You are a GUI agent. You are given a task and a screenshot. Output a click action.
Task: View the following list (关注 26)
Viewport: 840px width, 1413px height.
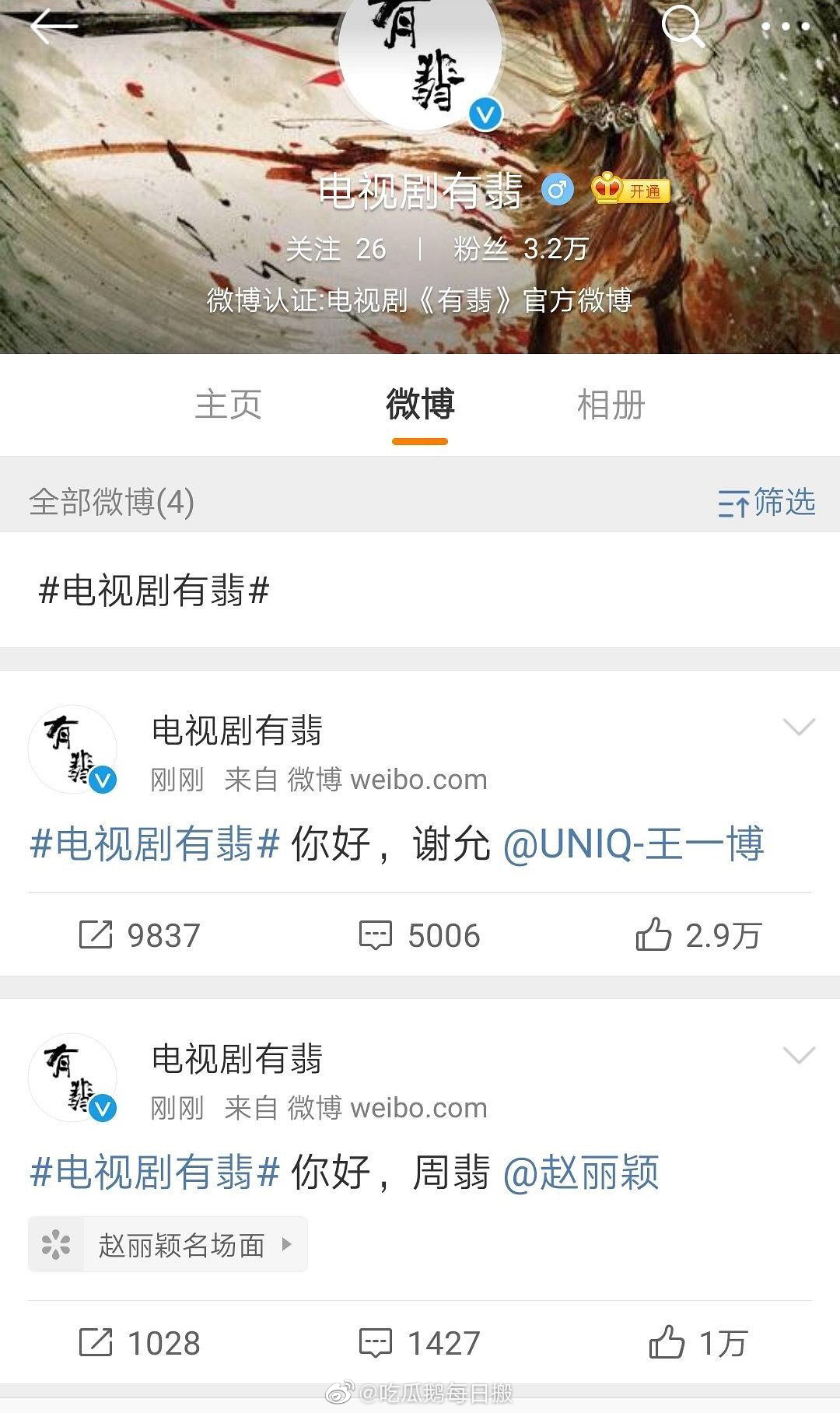[x=336, y=250]
